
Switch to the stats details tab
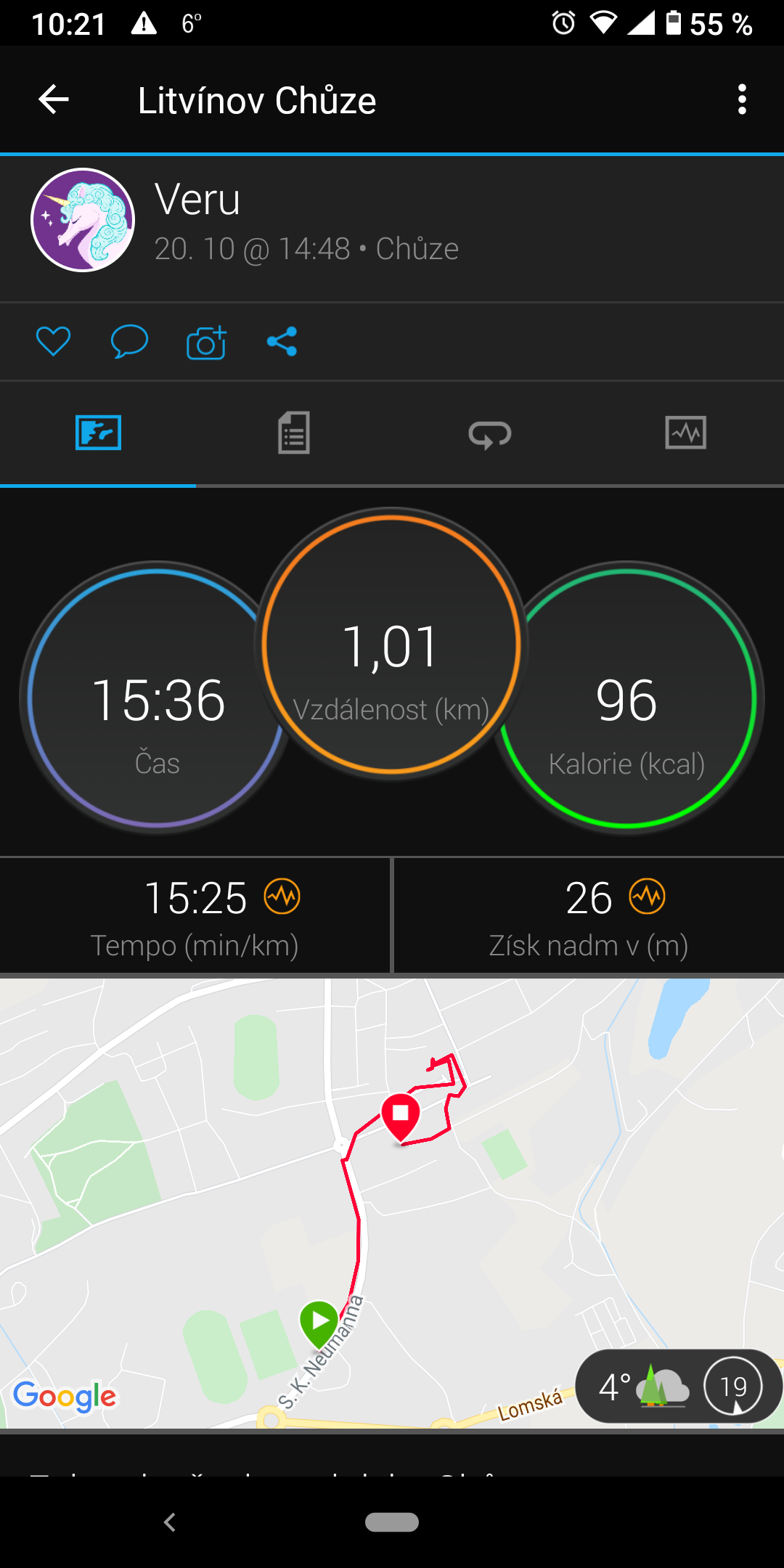coord(294,433)
